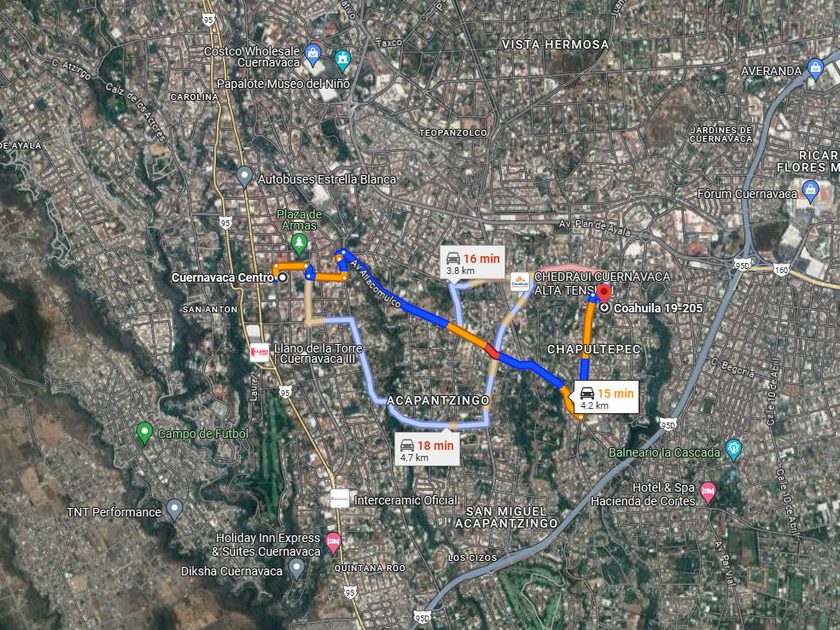This screenshot has width=840, height=630.
Task: Open the Fórum Cuernavaca shopping pin
Action: 811,190
